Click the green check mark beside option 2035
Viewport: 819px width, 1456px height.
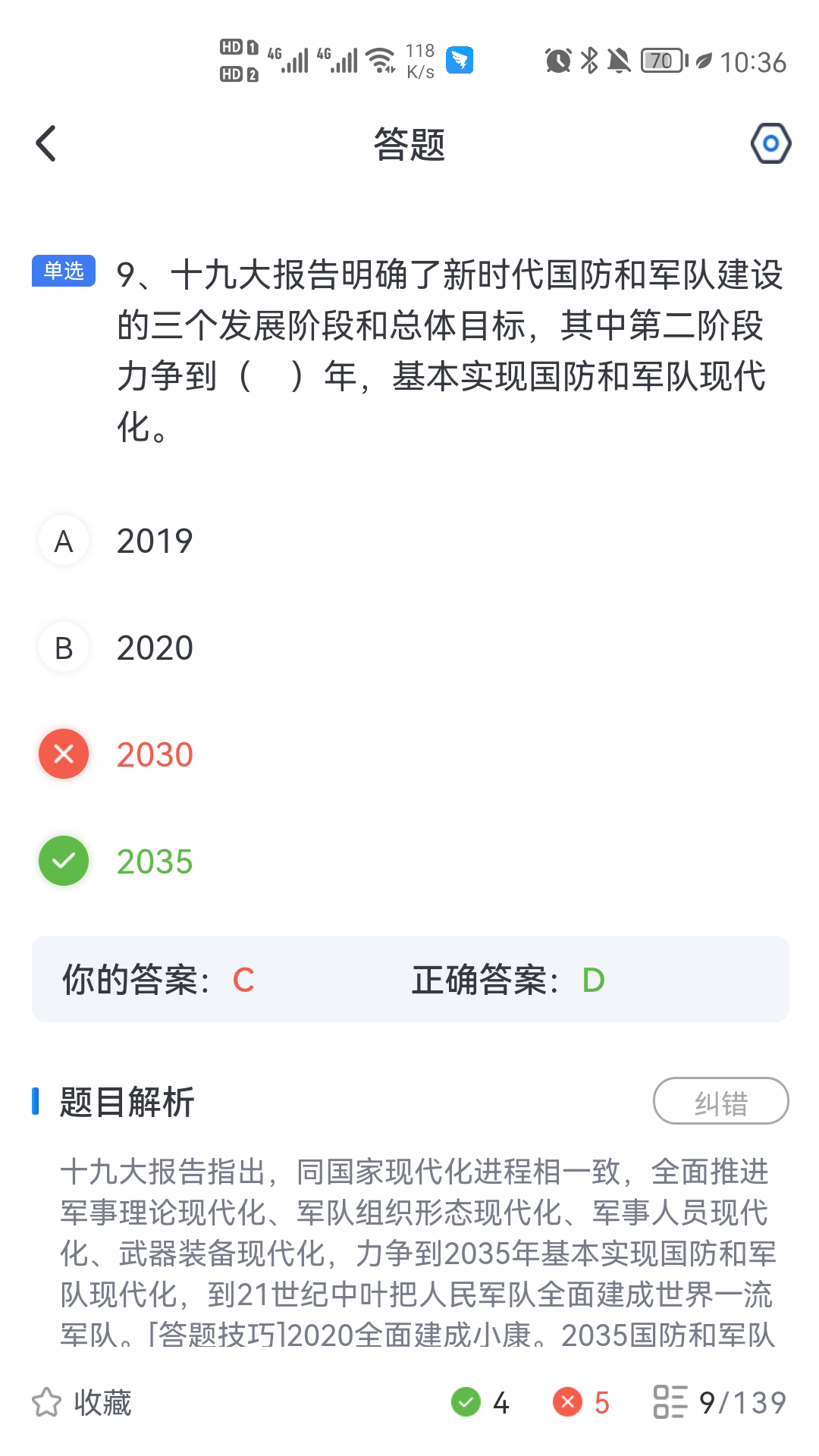click(x=64, y=861)
